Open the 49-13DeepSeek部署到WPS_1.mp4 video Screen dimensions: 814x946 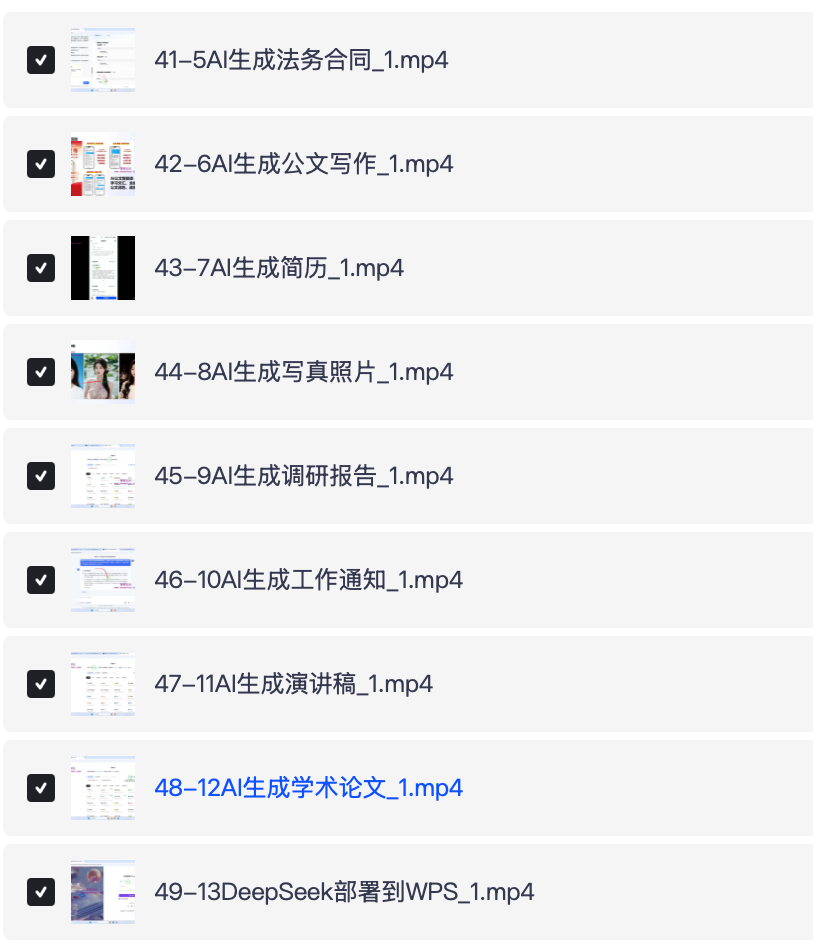[344, 892]
